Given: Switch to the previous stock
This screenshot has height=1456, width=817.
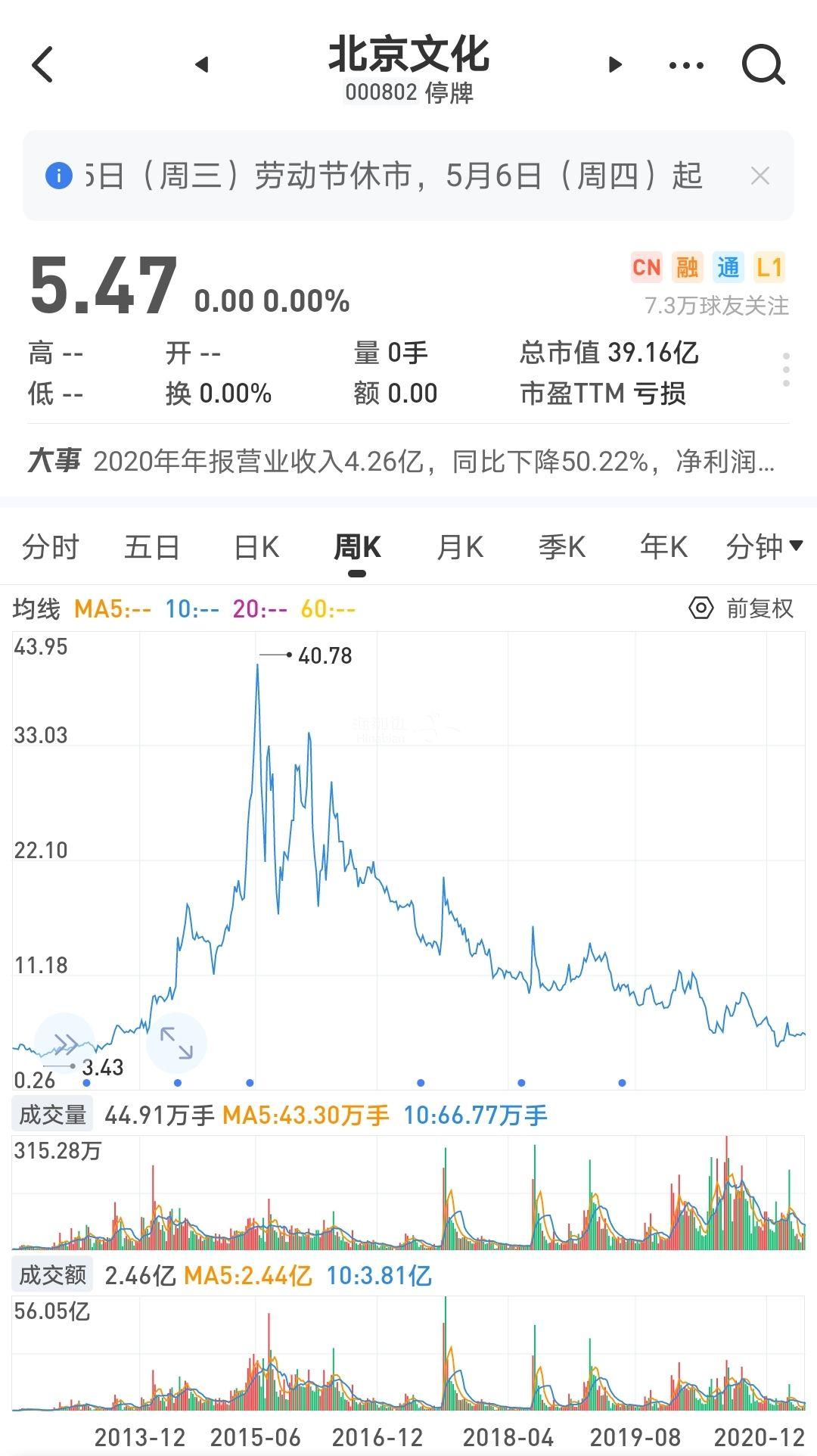Looking at the screenshot, I should (x=201, y=65).
